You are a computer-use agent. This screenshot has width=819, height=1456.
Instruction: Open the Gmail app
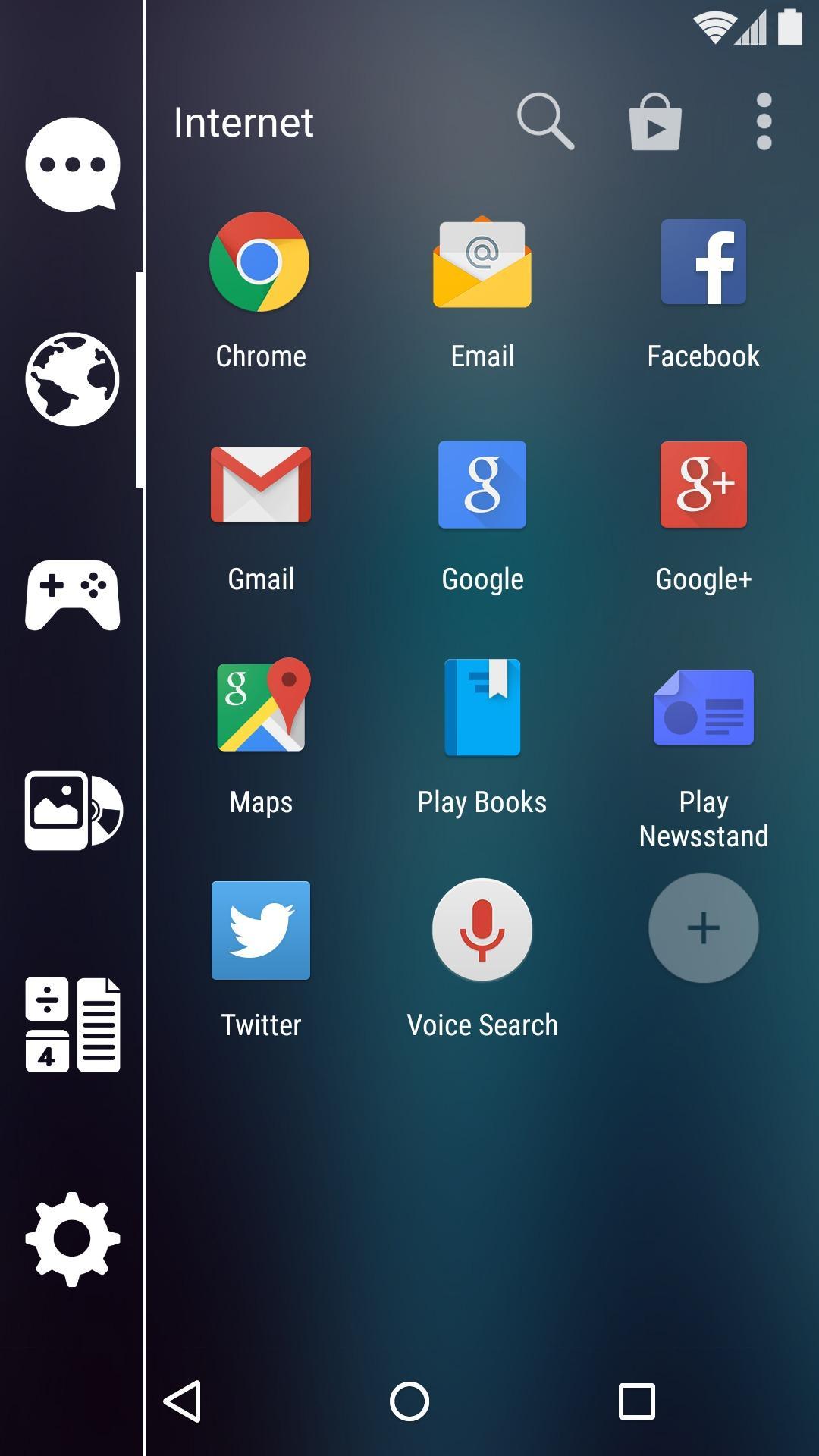[x=260, y=485]
